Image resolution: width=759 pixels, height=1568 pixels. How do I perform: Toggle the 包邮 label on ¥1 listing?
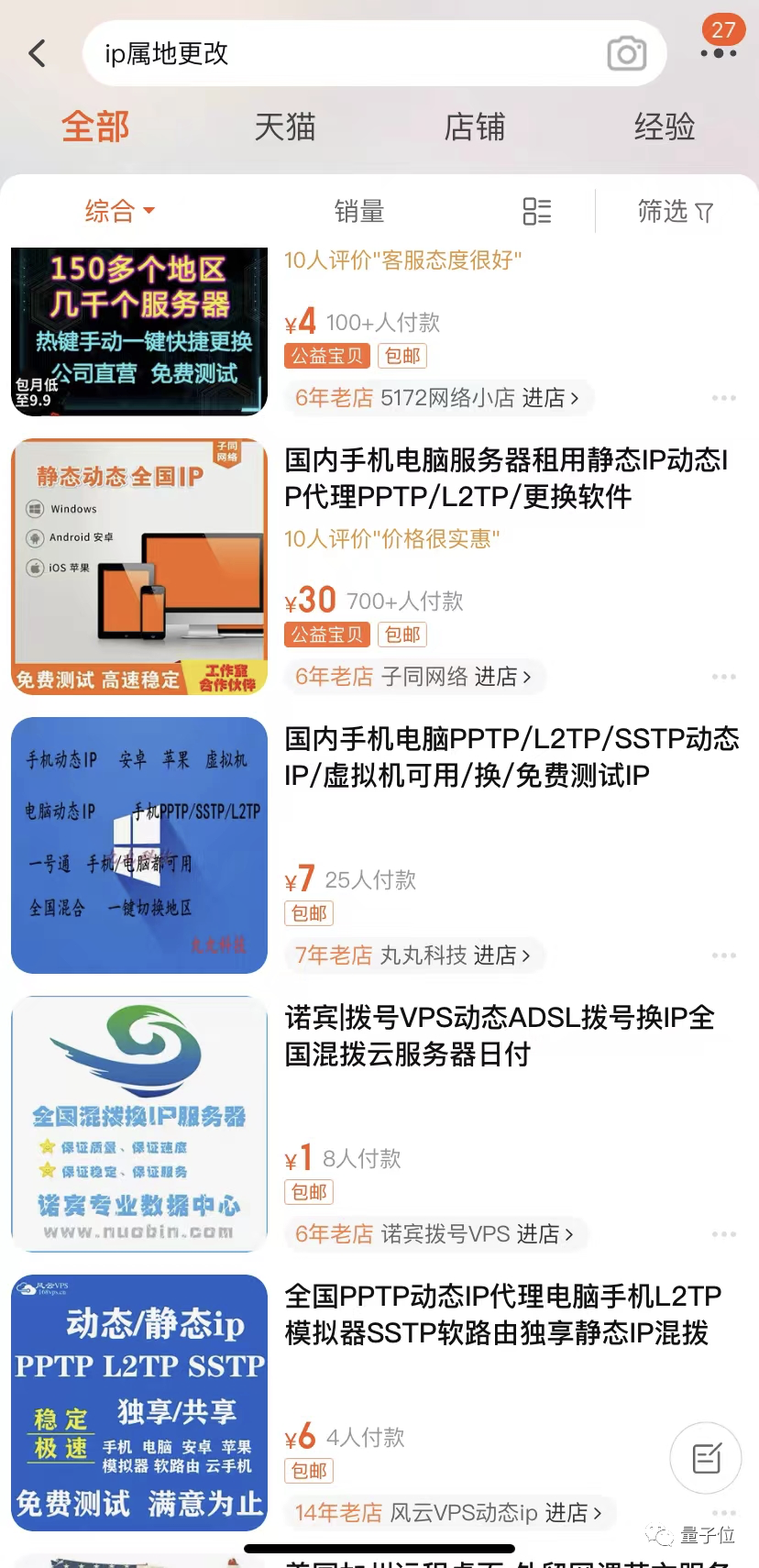tap(309, 1192)
